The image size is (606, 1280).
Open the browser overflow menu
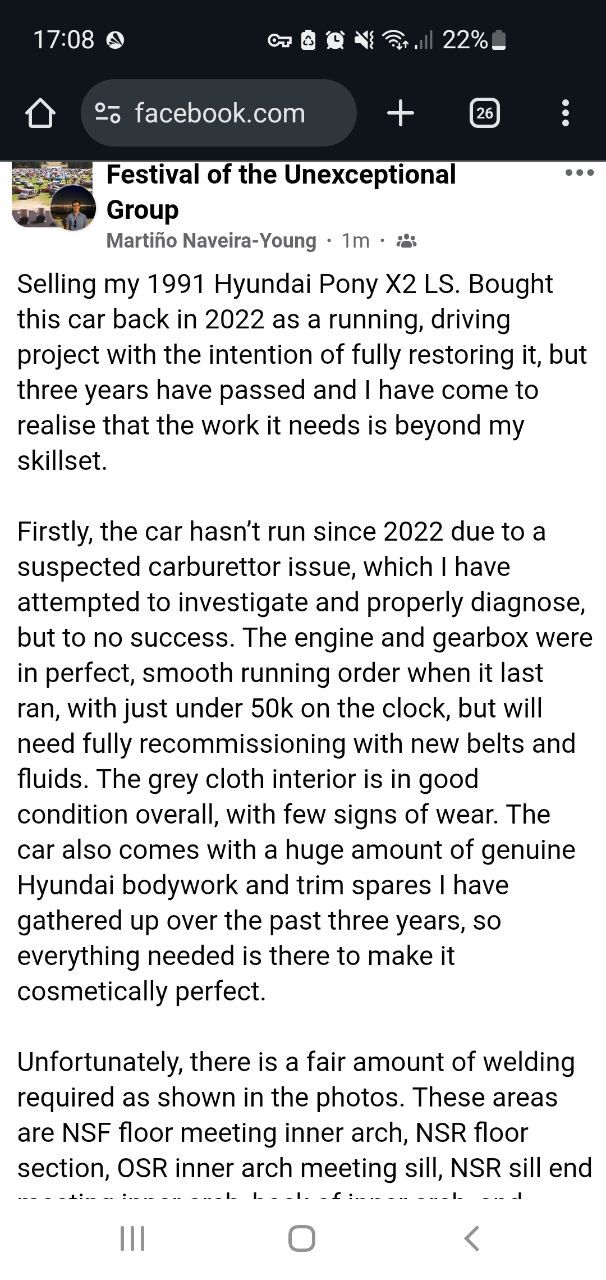click(565, 113)
